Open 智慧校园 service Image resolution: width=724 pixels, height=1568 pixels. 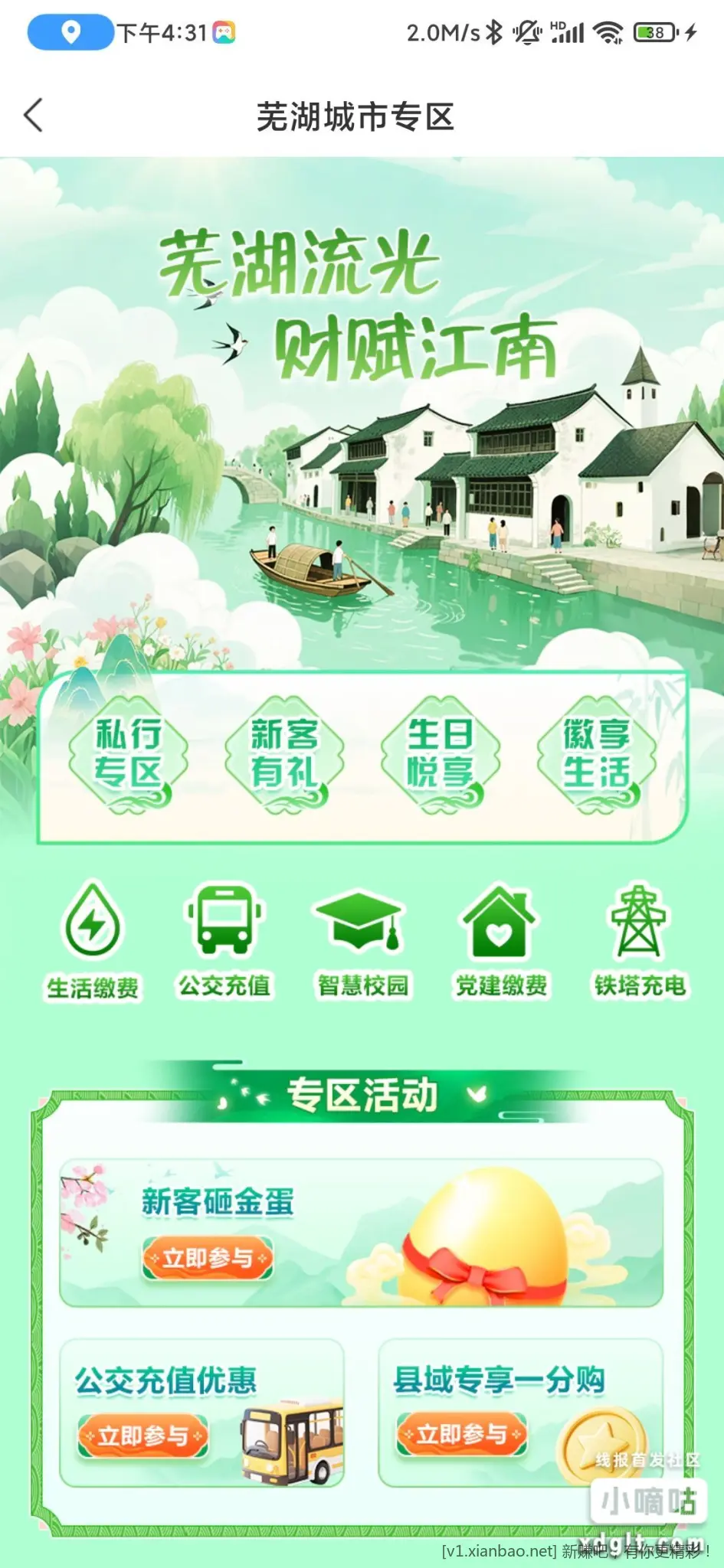coord(362,940)
